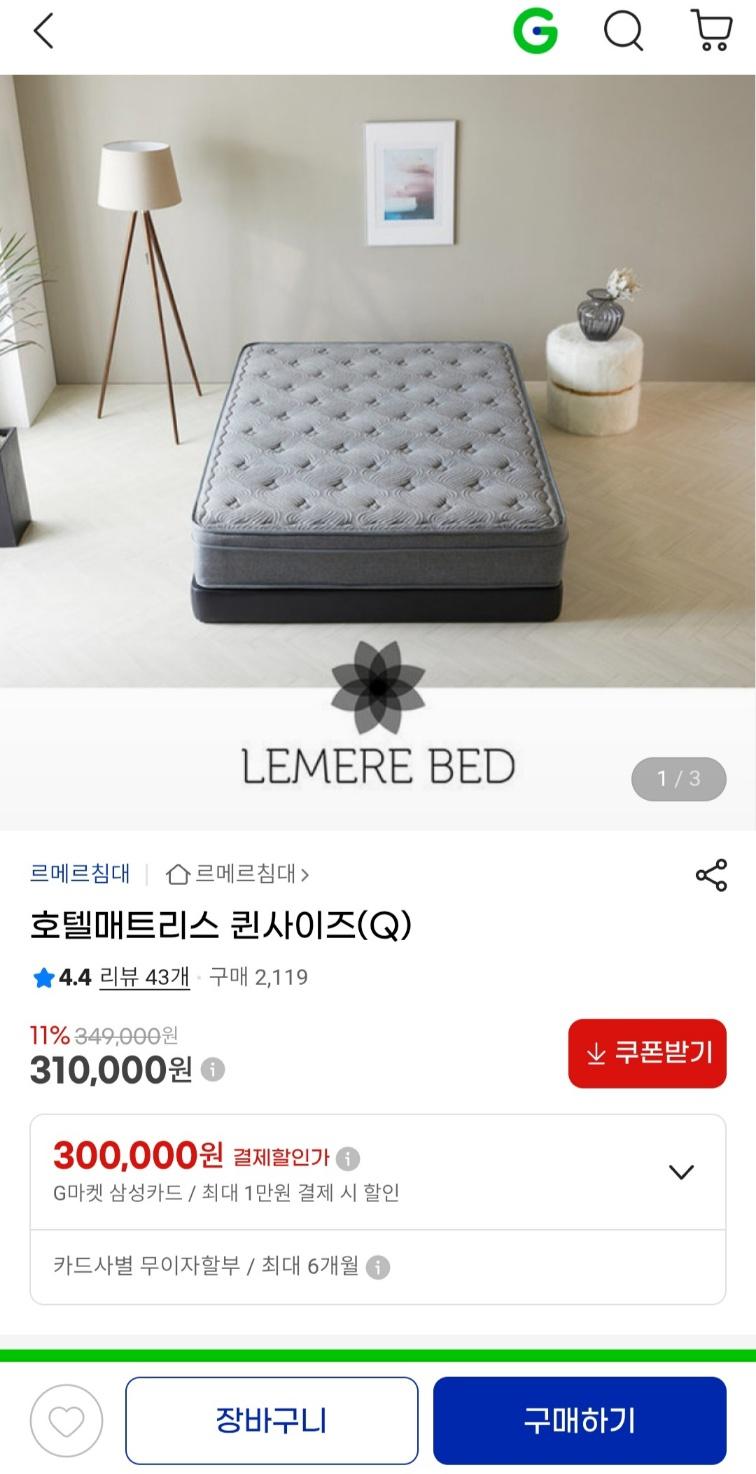756x1474 pixels.
Task: Visit the 르메르침대 seller store link
Action: tap(238, 874)
